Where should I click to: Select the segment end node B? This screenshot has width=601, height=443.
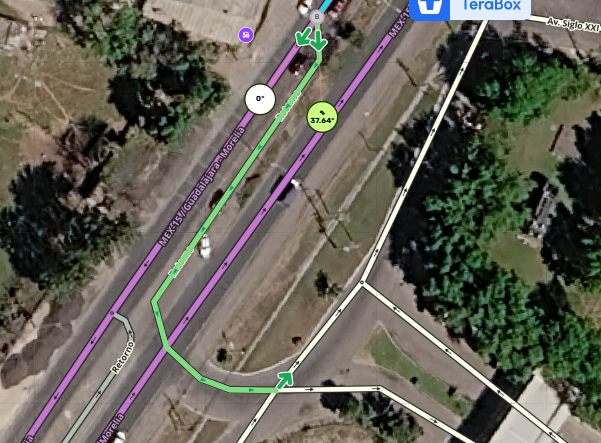point(317,17)
